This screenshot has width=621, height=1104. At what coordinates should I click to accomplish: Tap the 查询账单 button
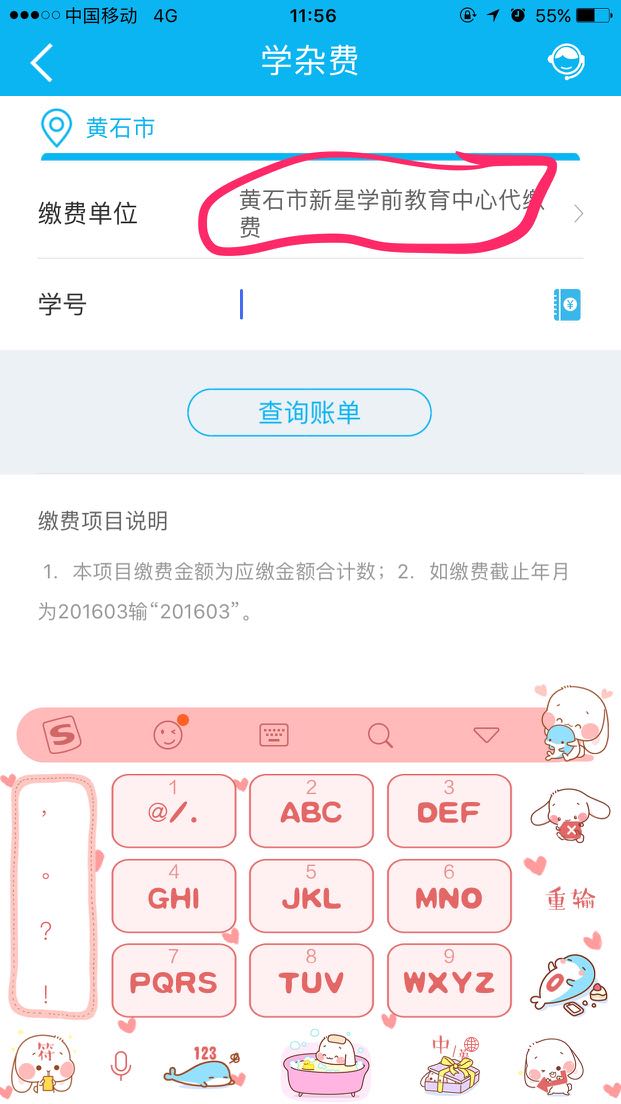(x=309, y=413)
